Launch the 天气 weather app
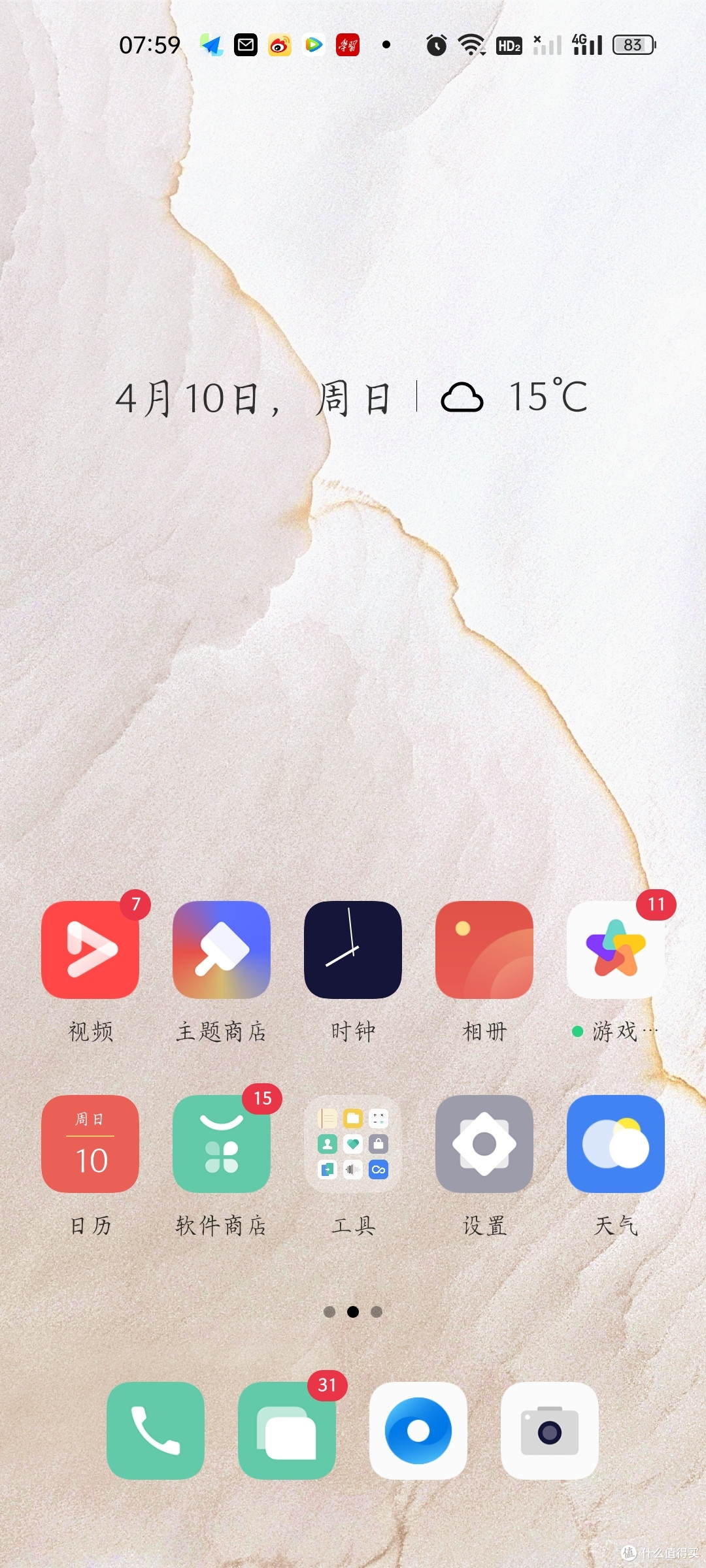The width and height of the screenshot is (706, 1568). pos(616,1143)
